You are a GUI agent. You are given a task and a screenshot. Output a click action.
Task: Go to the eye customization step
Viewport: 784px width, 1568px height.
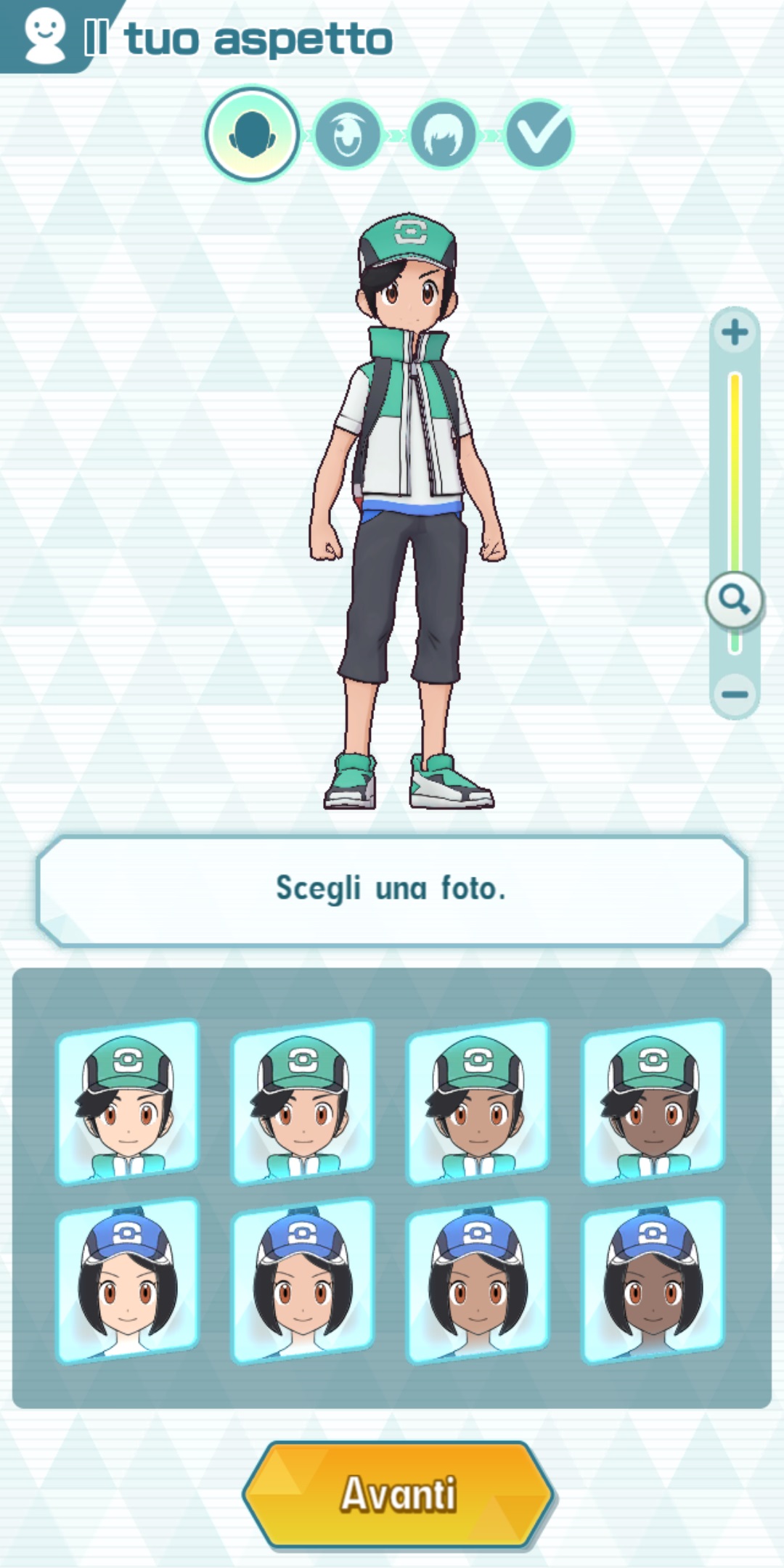pyautogui.click(x=348, y=134)
